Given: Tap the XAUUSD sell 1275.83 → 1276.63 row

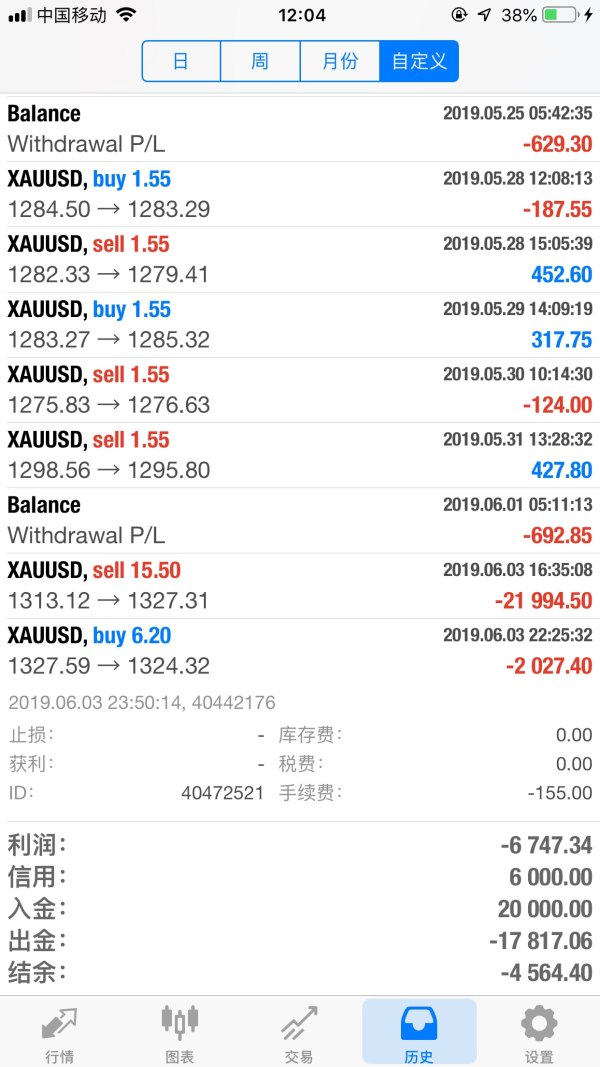Looking at the screenshot, I should click(x=300, y=389).
